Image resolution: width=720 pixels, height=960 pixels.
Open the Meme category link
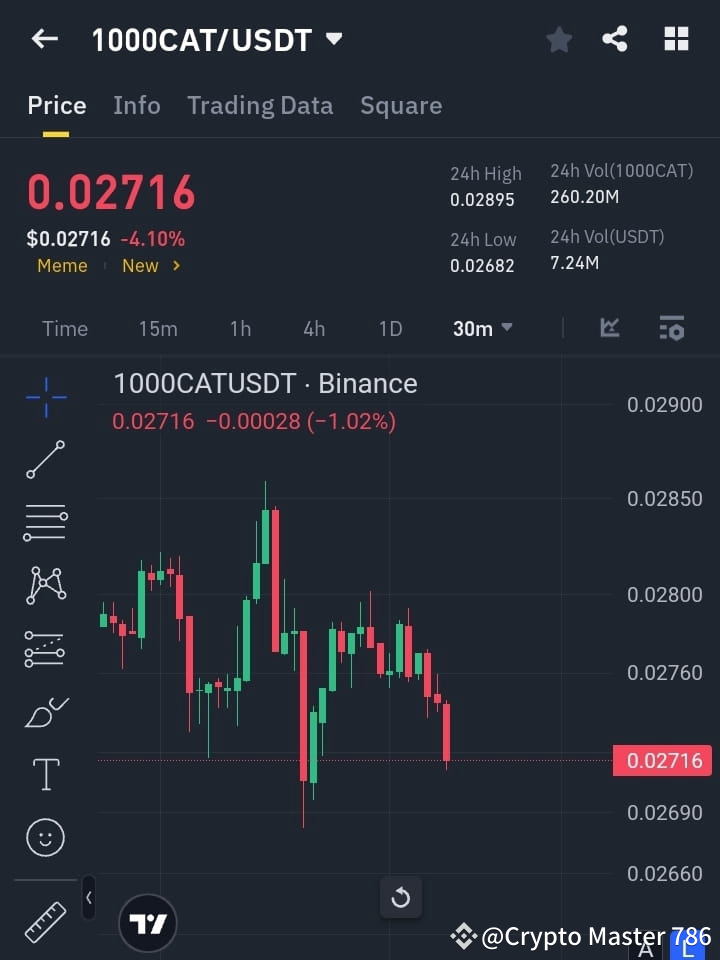click(62, 265)
